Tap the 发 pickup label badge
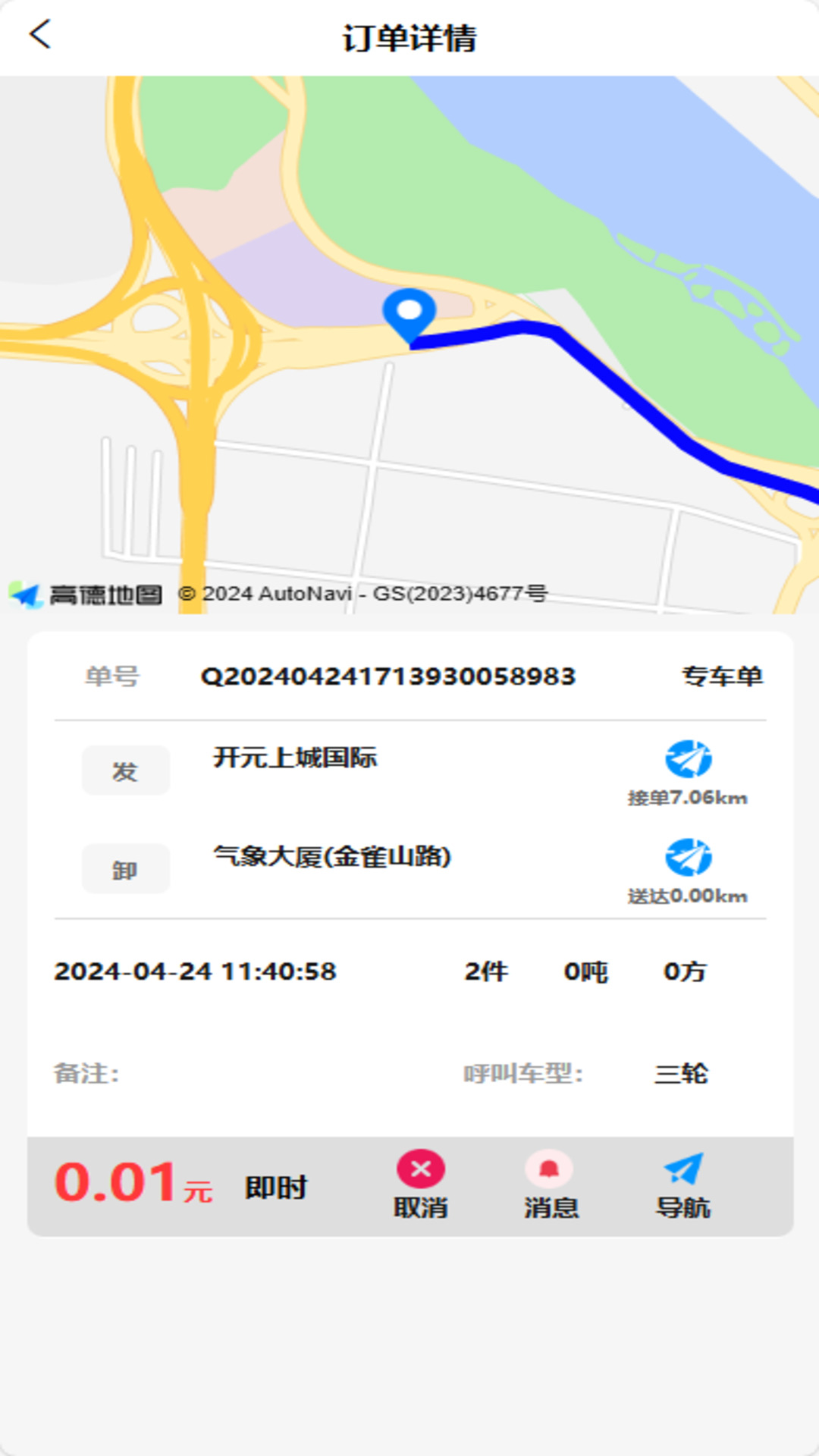 click(125, 770)
